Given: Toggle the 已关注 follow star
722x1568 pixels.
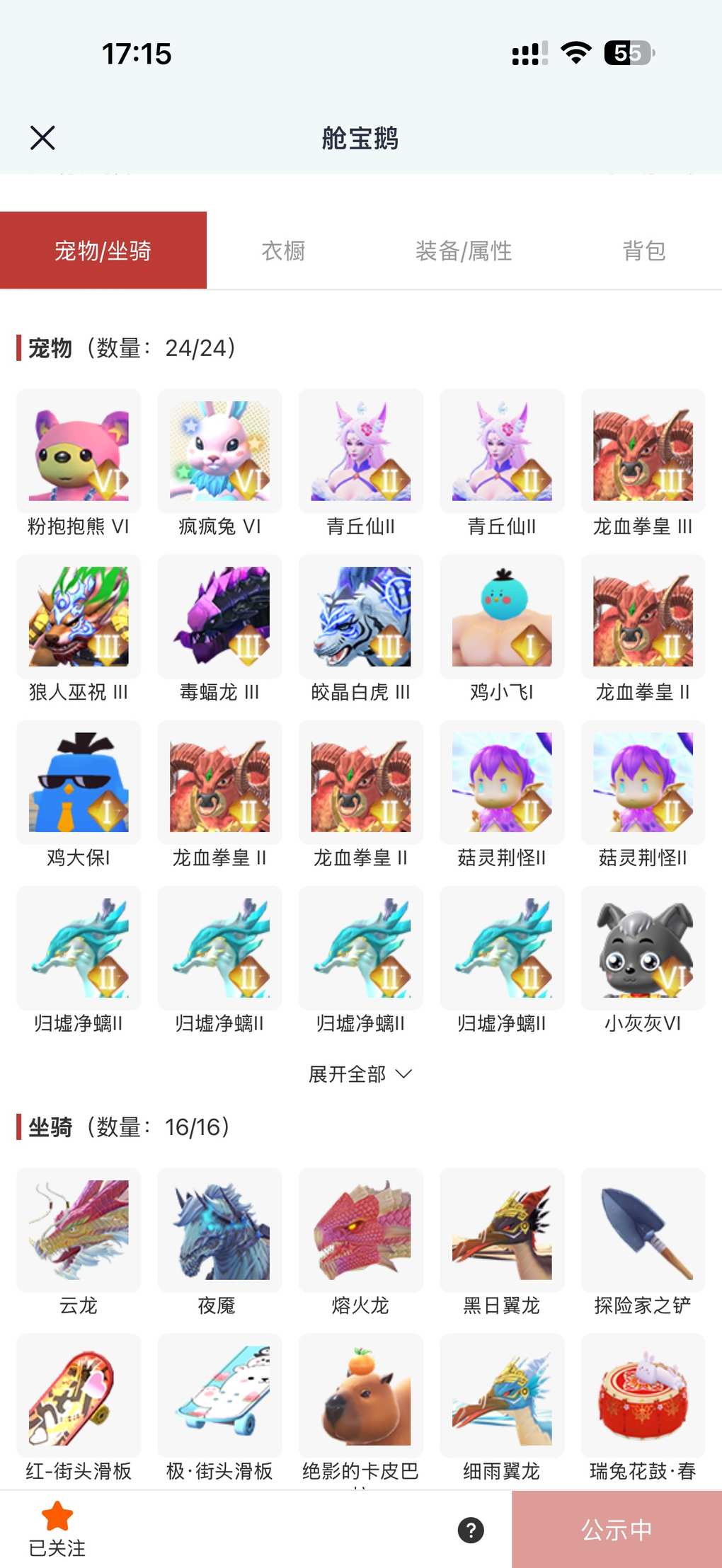Looking at the screenshot, I should tap(57, 1528).
